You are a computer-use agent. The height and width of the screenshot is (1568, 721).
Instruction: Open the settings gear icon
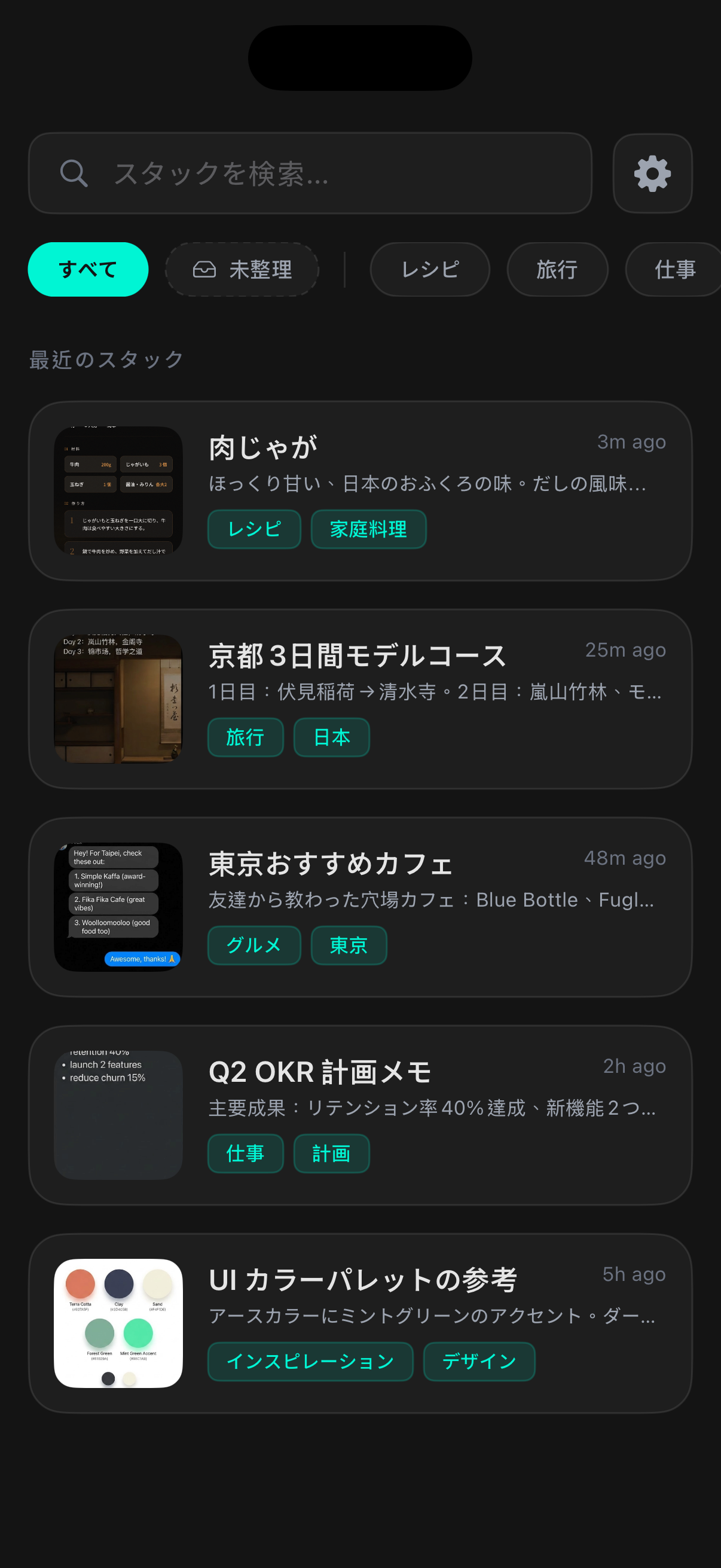pyautogui.click(x=652, y=173)
